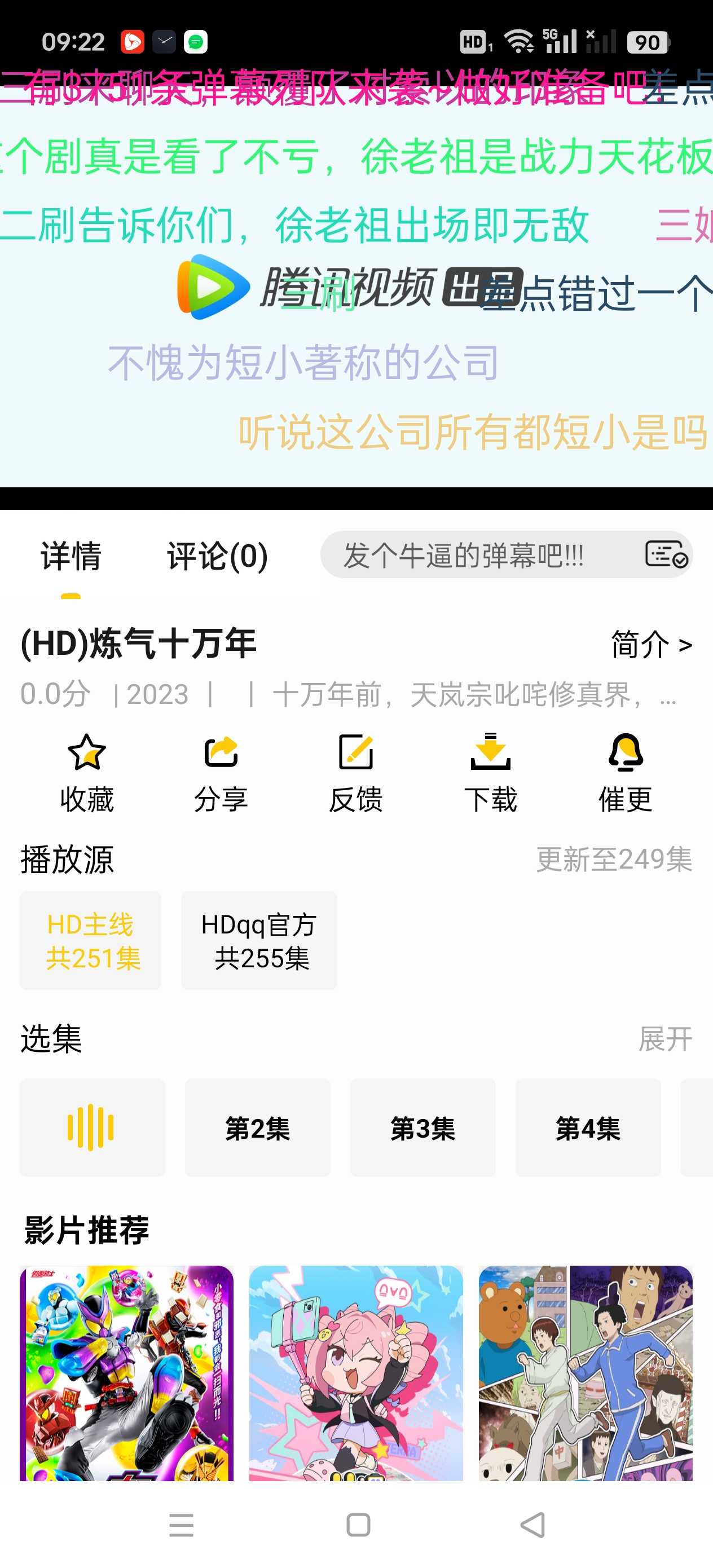Viewport: 713px width, 1568px height.
Task: Go back using the system back button
Action: pos(532,1525)
